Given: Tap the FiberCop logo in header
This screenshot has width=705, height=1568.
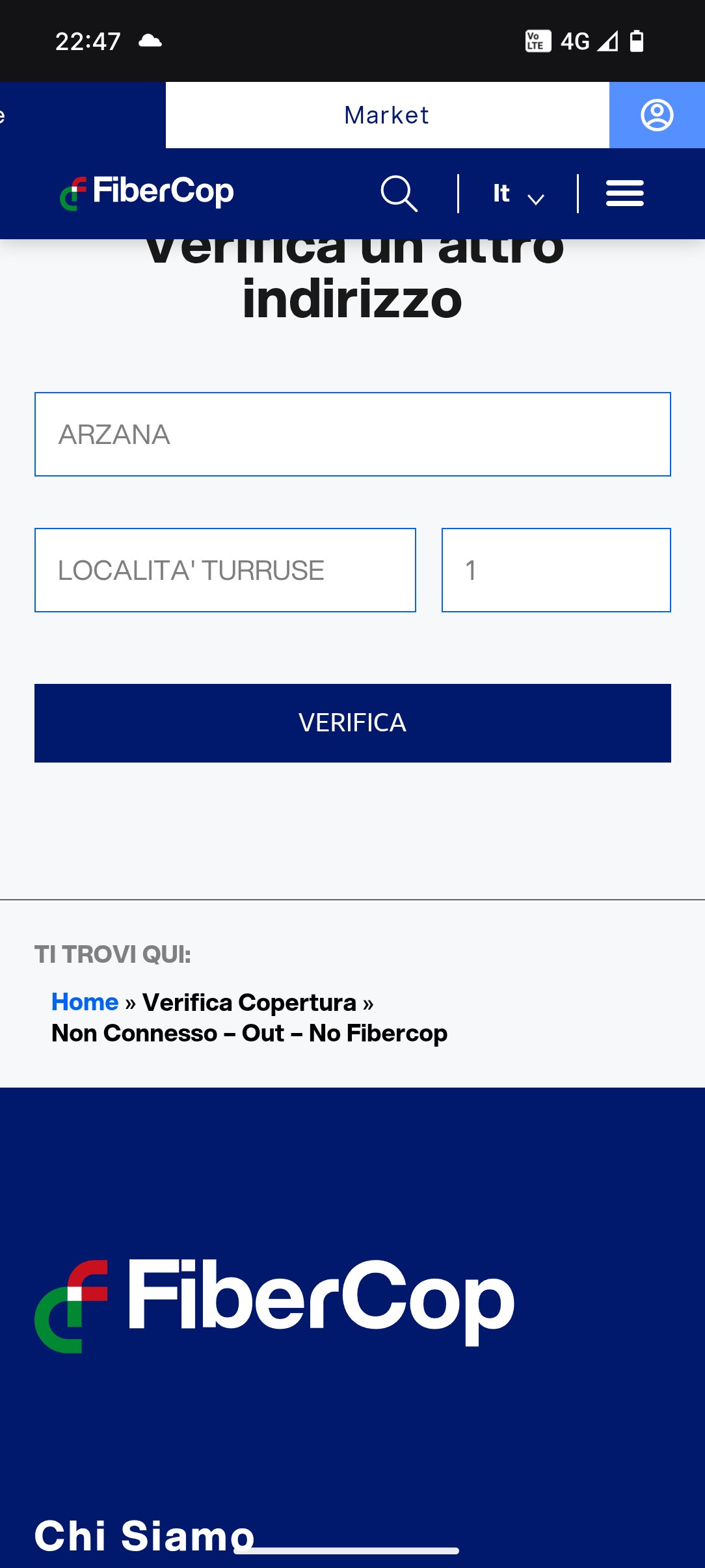Looking at the screenshot, I should (147, 192).
